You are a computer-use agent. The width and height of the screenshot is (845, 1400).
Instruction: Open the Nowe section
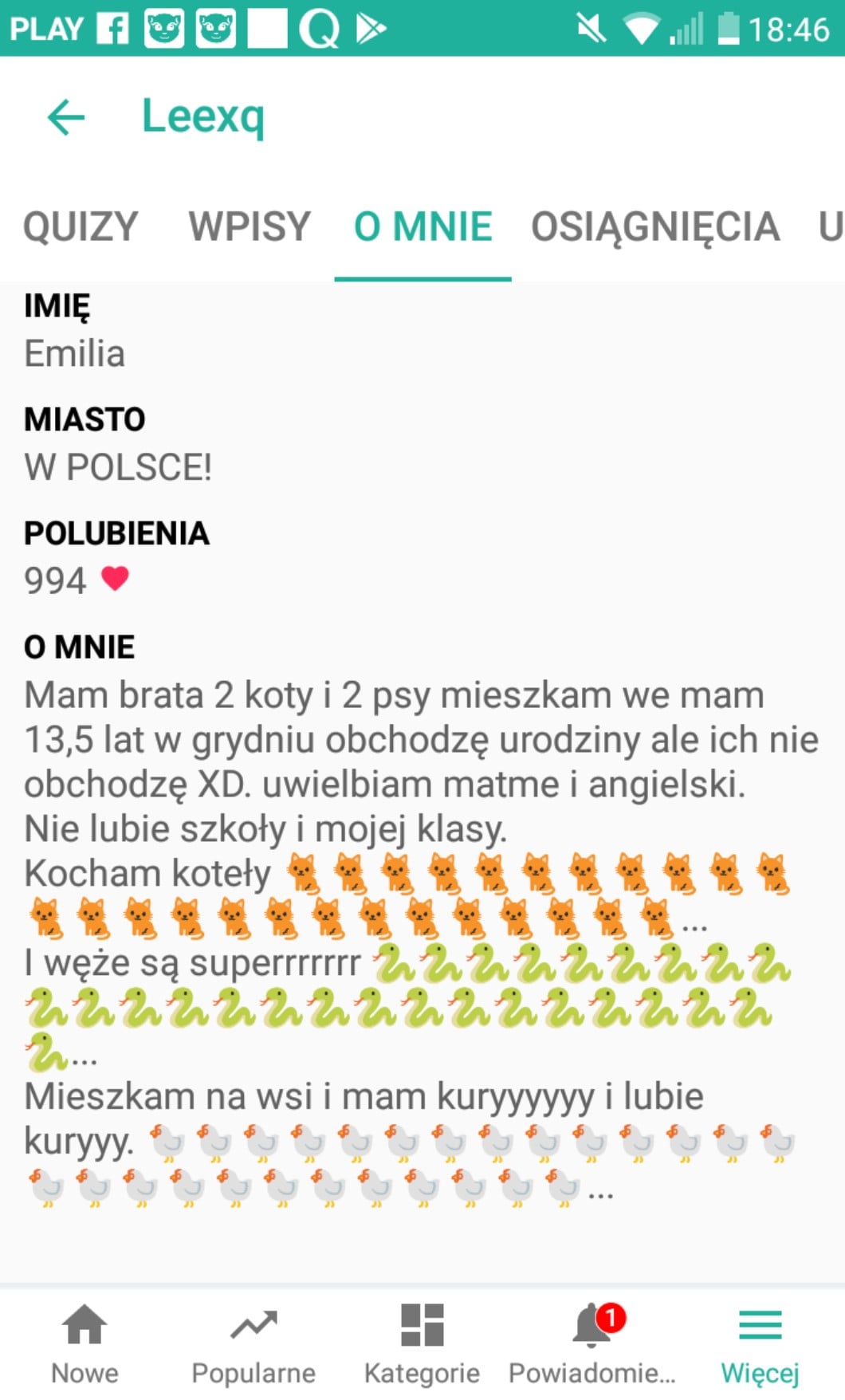84,1343
